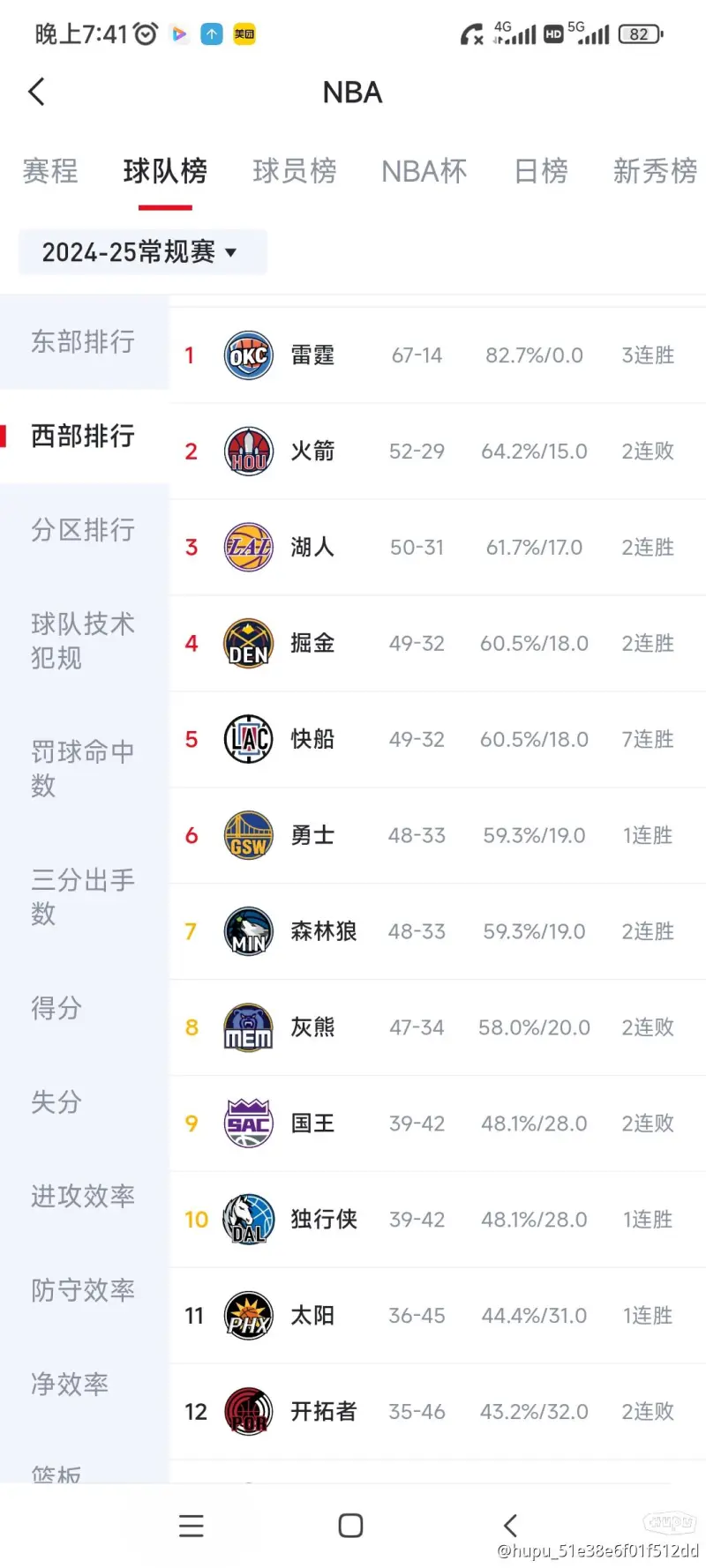Tap the Rockets (HOU) team logo

pos(248,451)
